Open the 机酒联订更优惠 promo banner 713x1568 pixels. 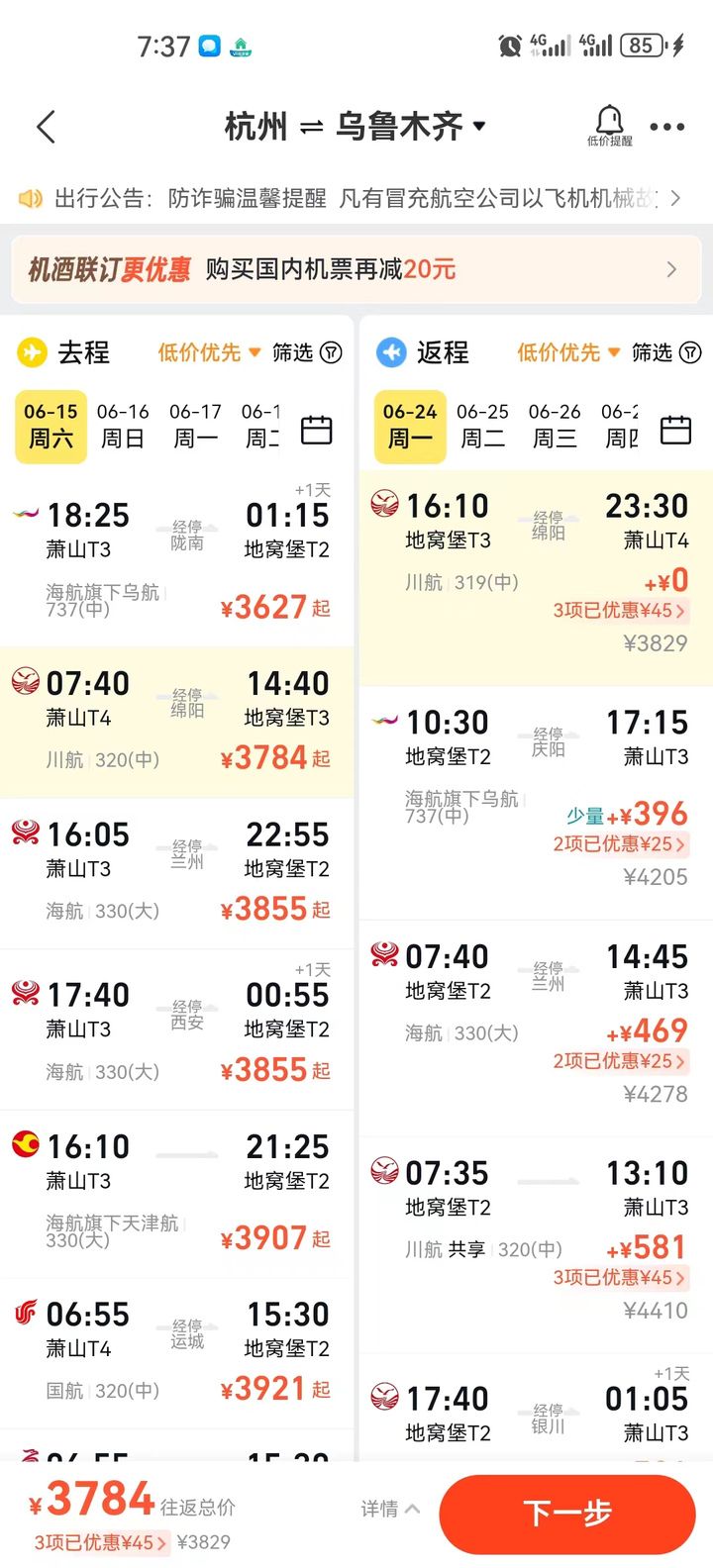(355, 269)
